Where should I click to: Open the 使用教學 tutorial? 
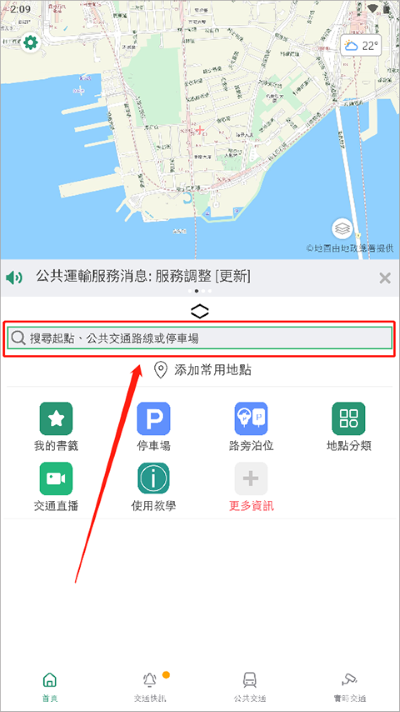(x=153, y=487)
